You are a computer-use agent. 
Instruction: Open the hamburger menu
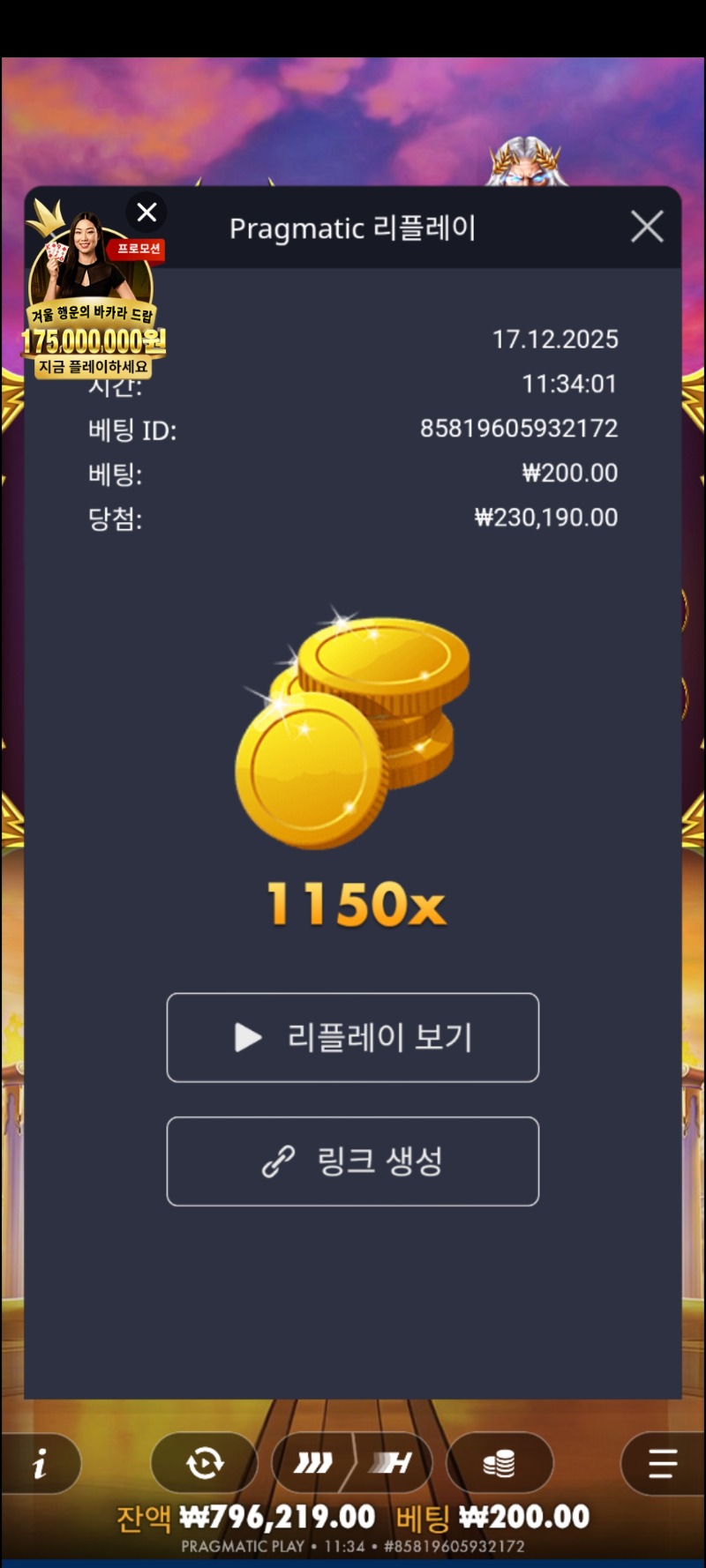[662, 1464]
